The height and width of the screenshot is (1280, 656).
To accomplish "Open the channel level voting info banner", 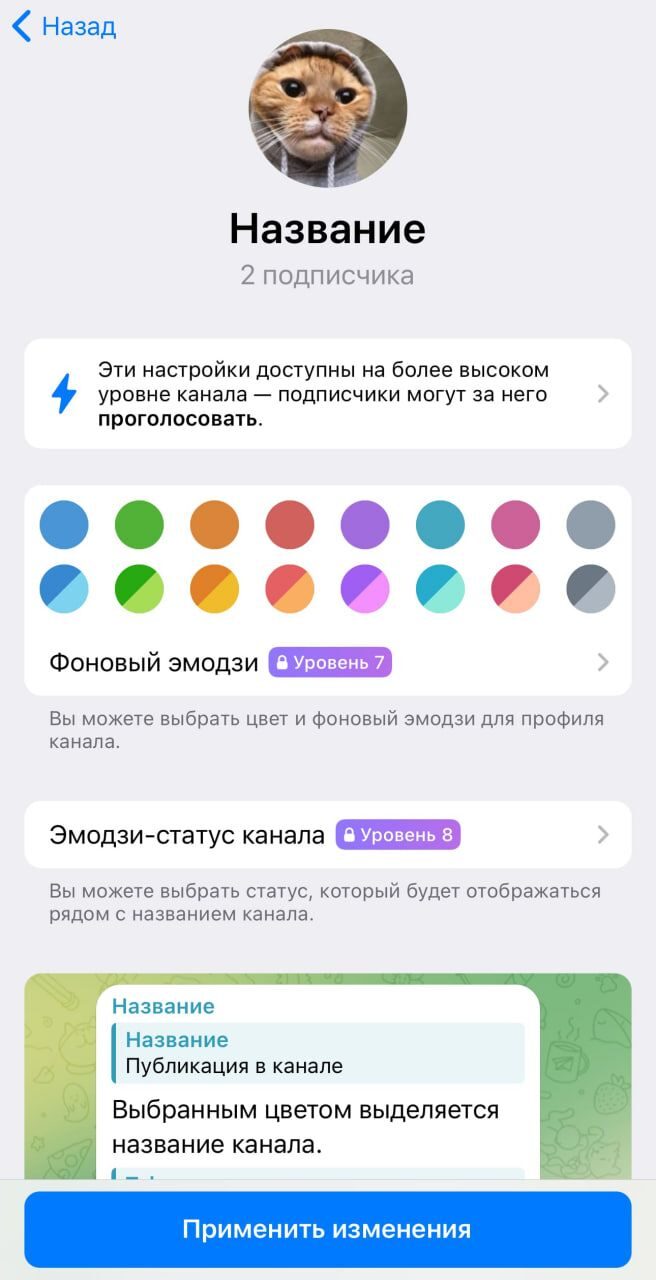I will (x=327, y=394).
